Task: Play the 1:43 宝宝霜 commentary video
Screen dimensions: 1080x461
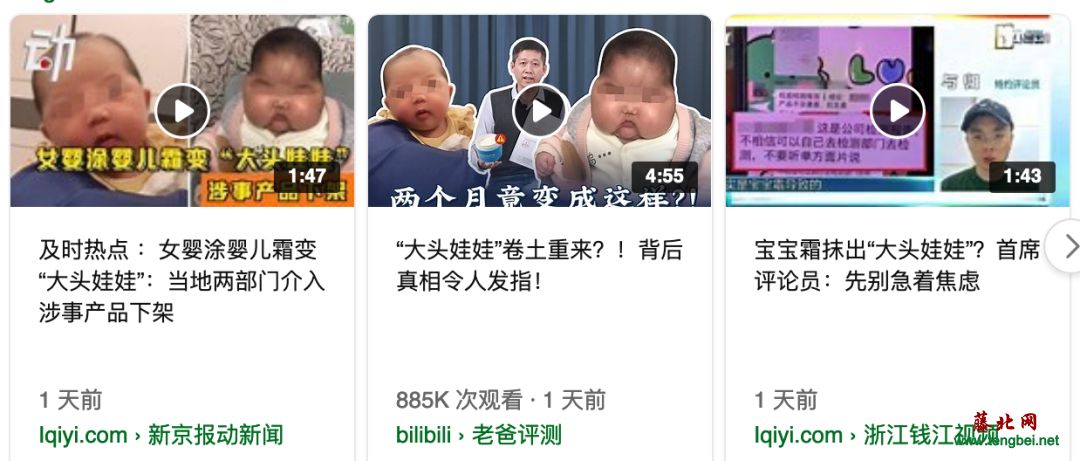Action: 897,110
